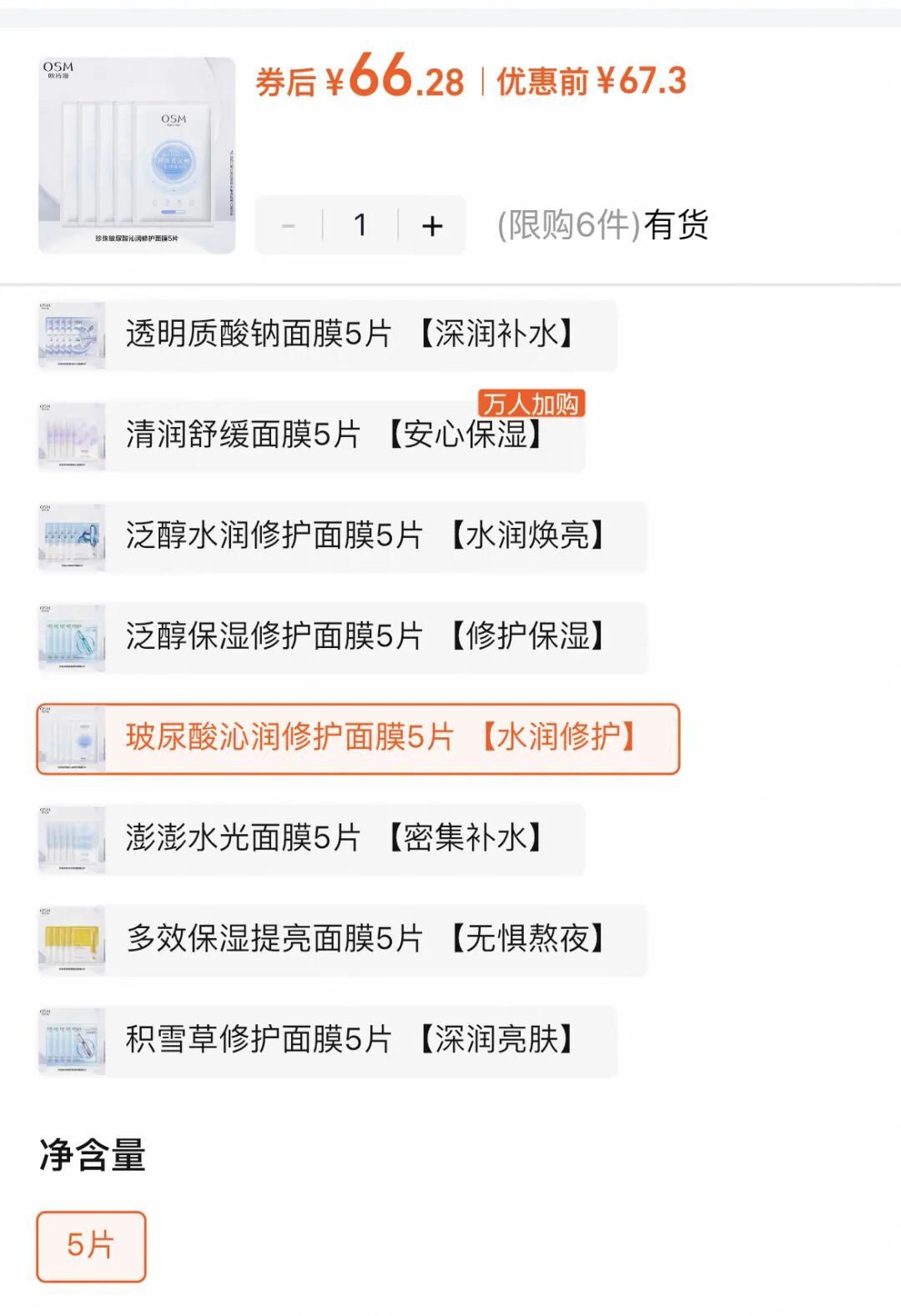Open the OSM product image preview

click(137, 155)
